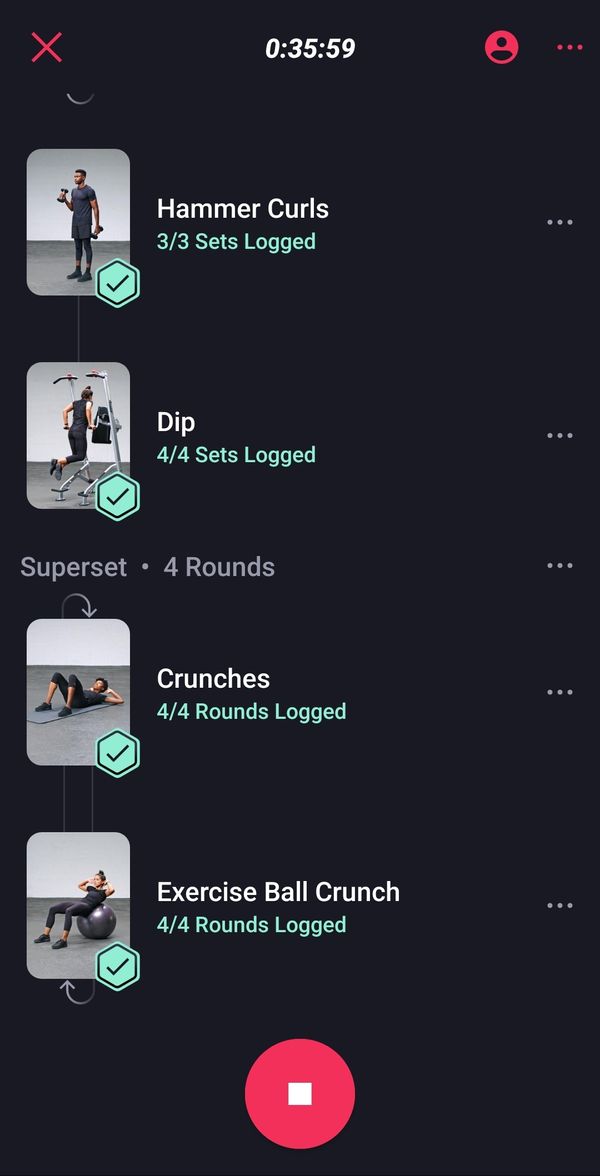Open the Exercise Ball Crunch exercise

coord(278,906)
